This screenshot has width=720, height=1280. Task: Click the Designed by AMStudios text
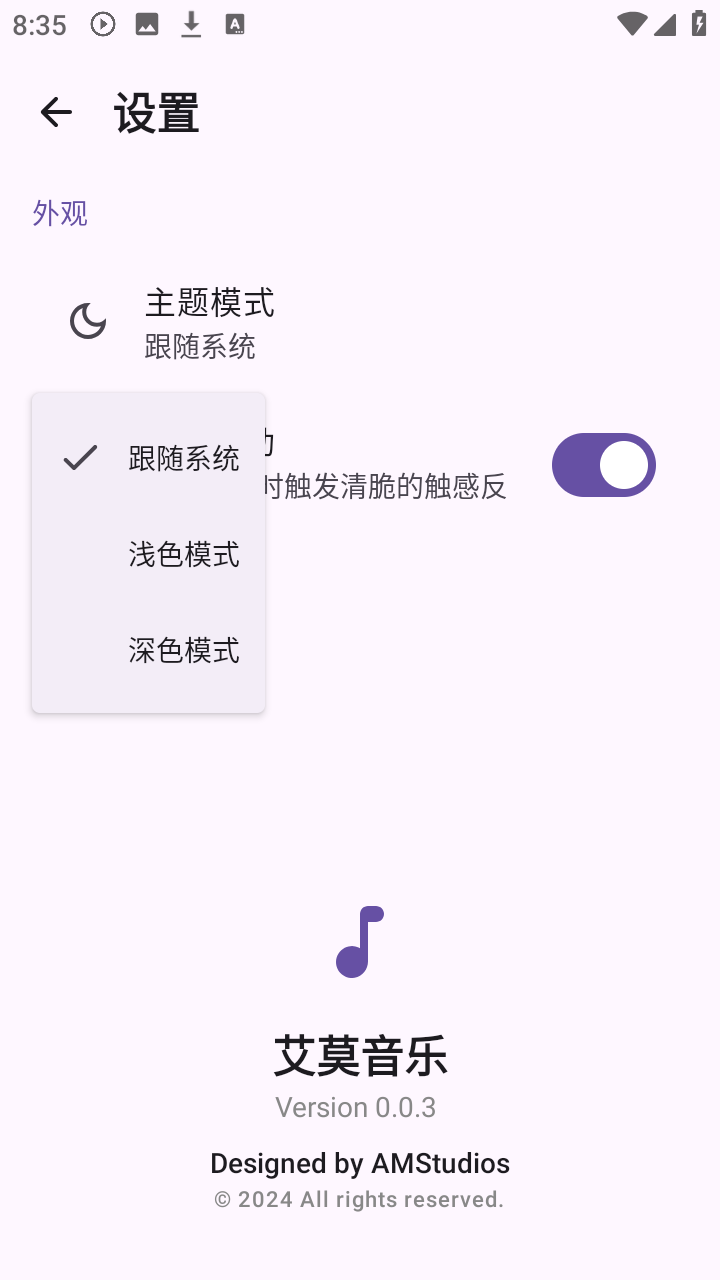pos(359,1163)
